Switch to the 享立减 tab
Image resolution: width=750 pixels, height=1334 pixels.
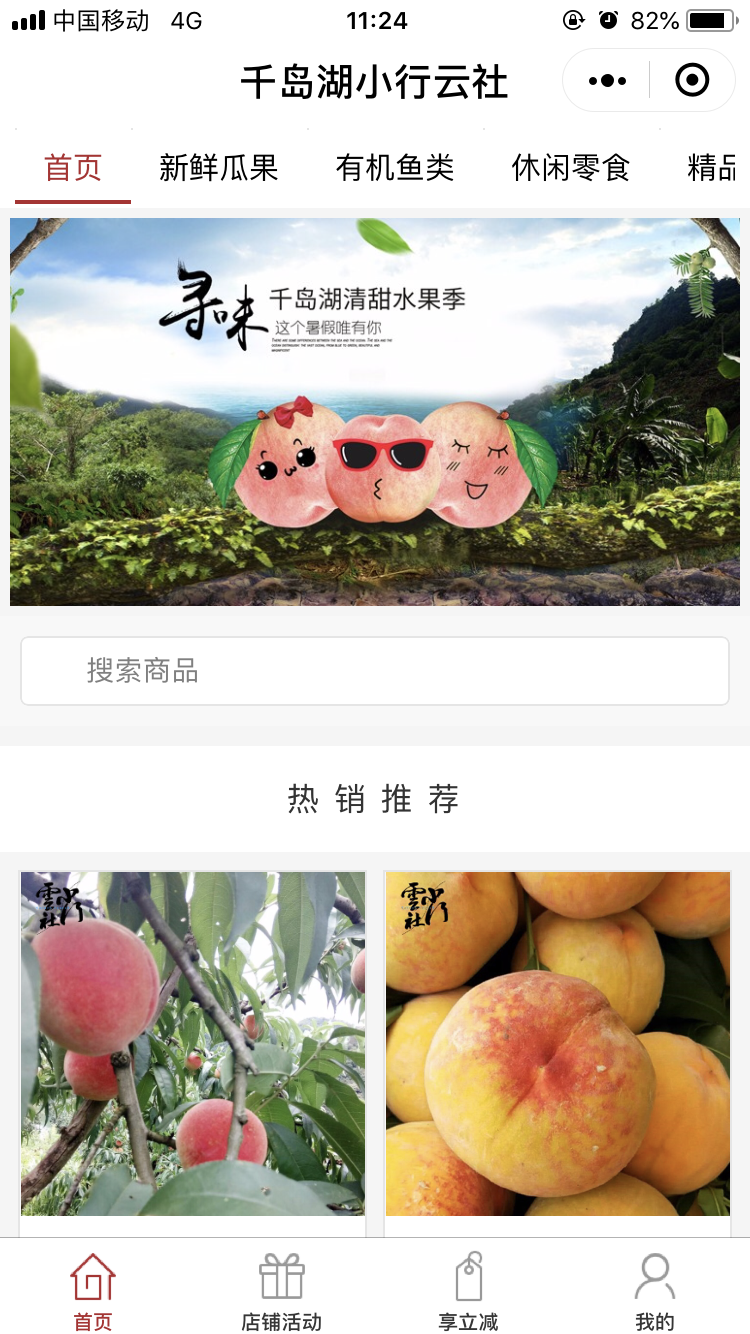[468, 1291]
